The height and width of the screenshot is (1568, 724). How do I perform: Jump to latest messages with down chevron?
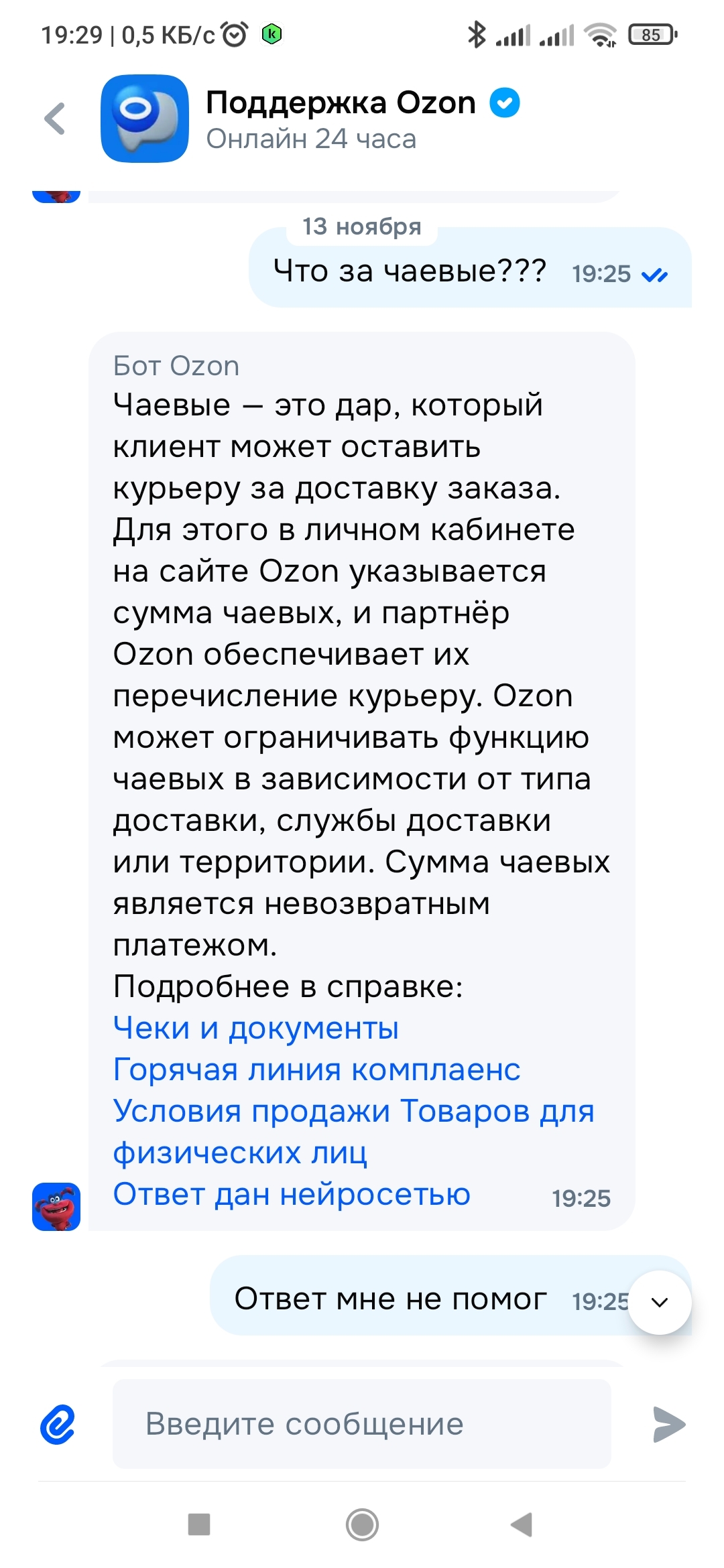(660, 1302)
